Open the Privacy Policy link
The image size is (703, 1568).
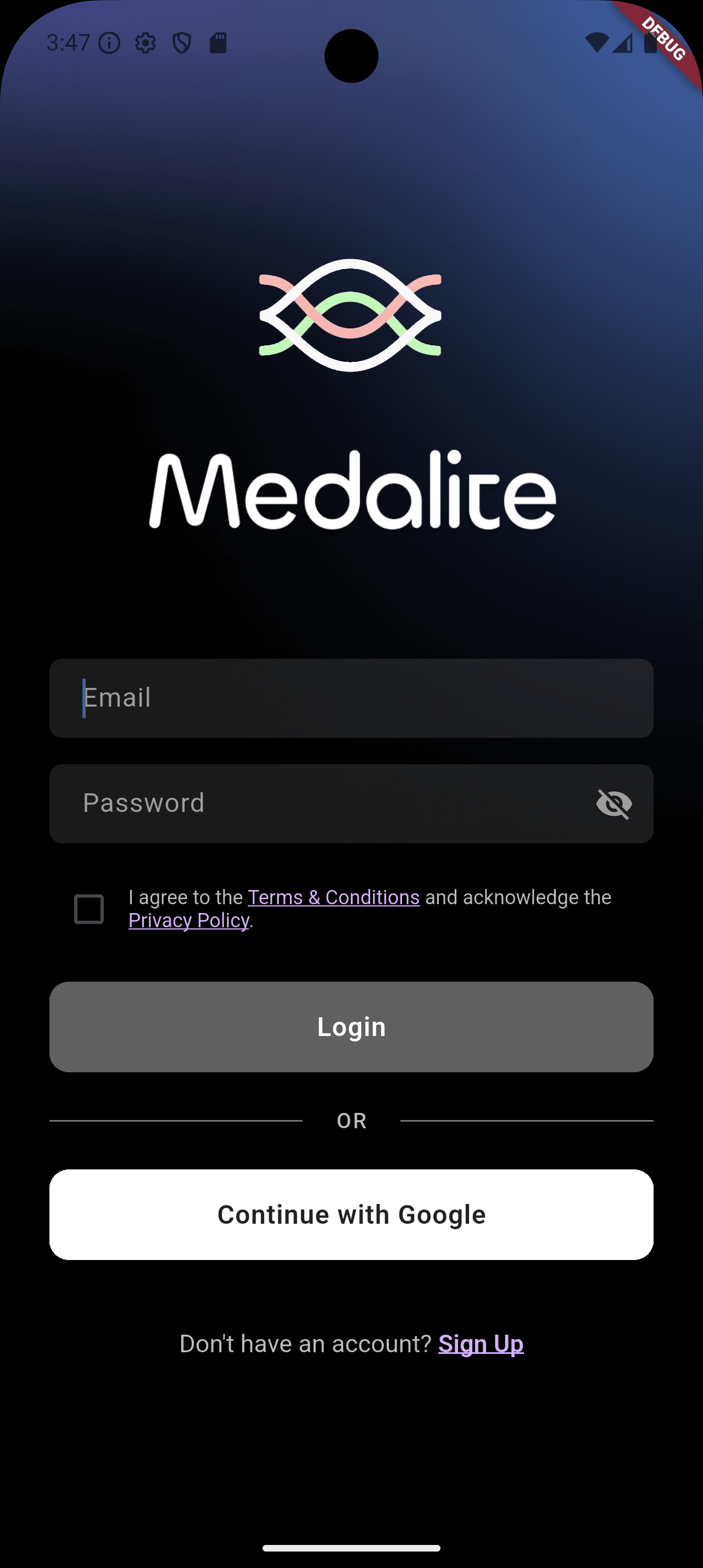[x=189, y=920]
